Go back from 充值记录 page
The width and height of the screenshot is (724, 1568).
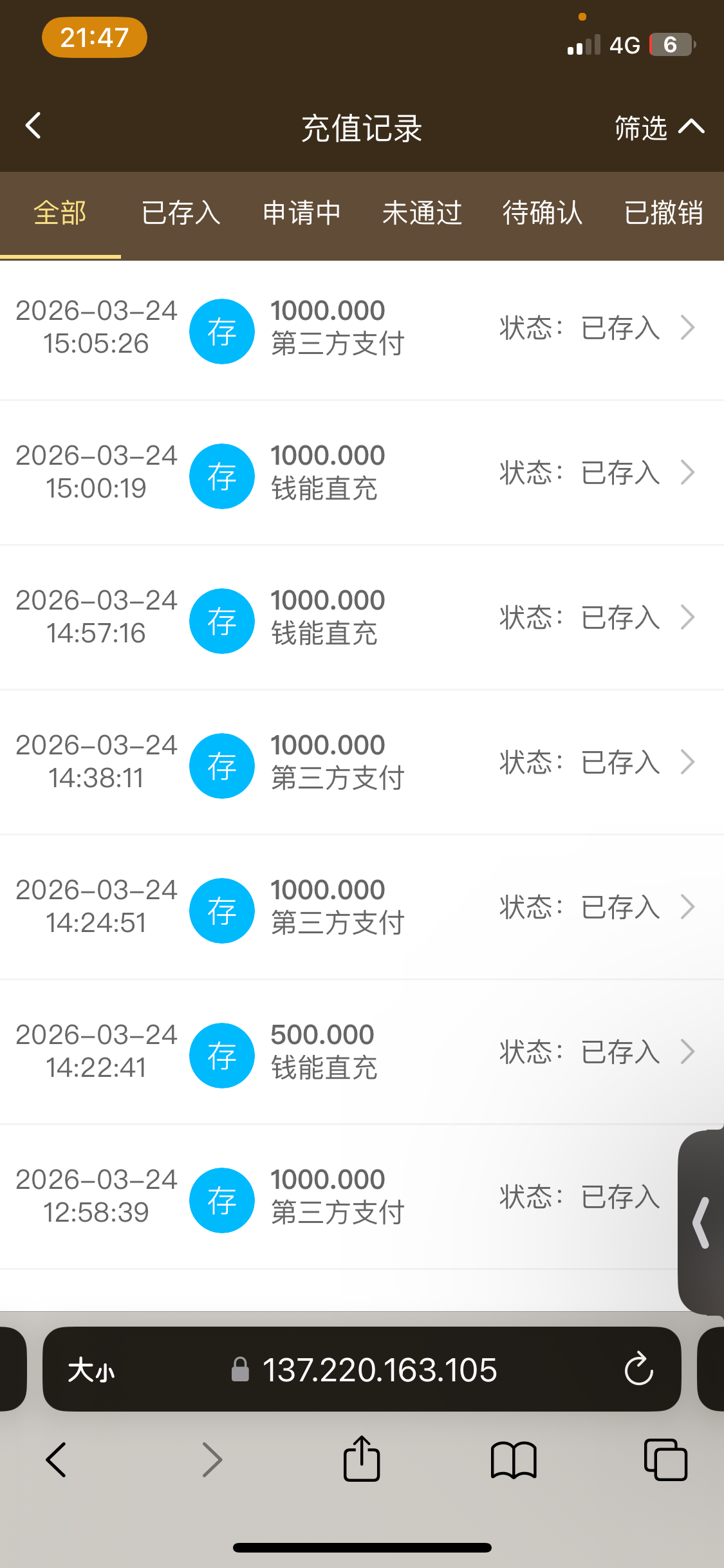[33, 126]
